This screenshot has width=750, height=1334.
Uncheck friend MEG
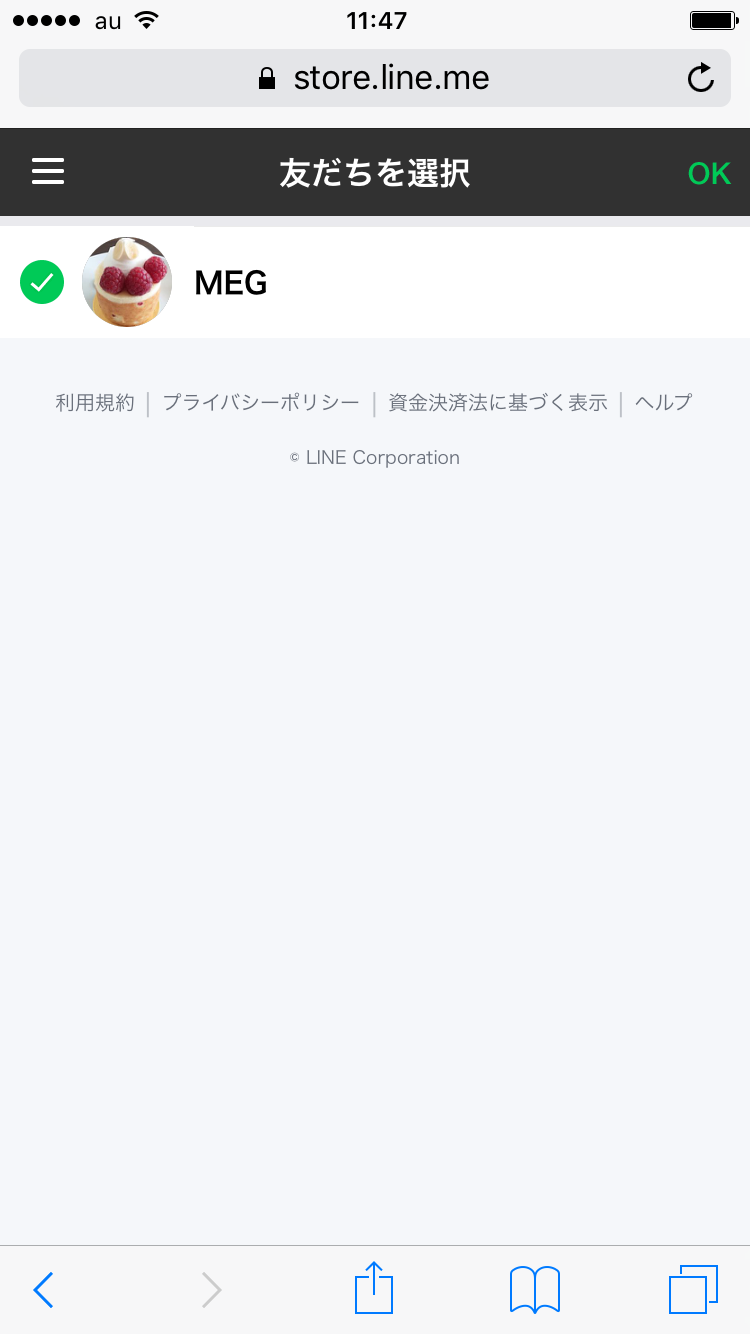click(x=42, y=283)
